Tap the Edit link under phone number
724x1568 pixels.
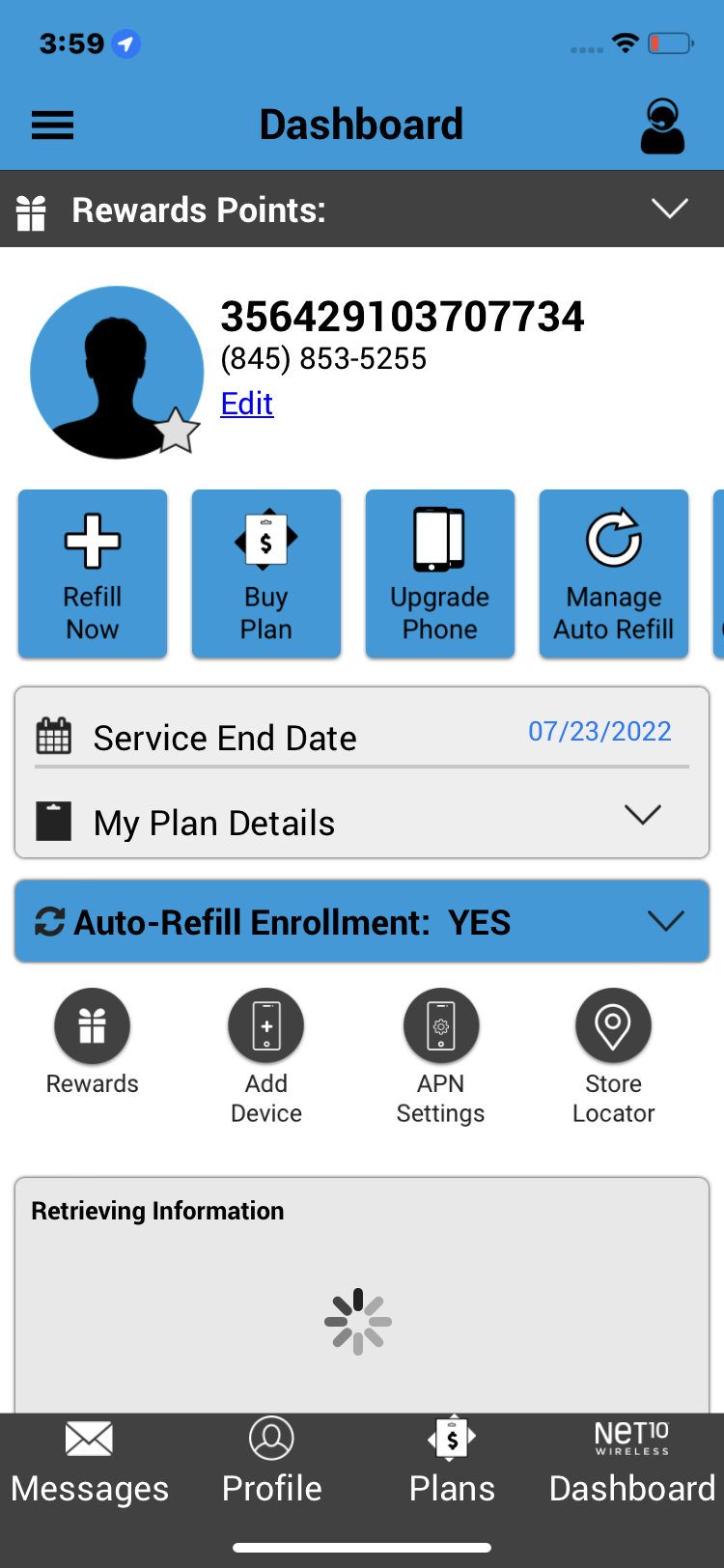point(247,404)
